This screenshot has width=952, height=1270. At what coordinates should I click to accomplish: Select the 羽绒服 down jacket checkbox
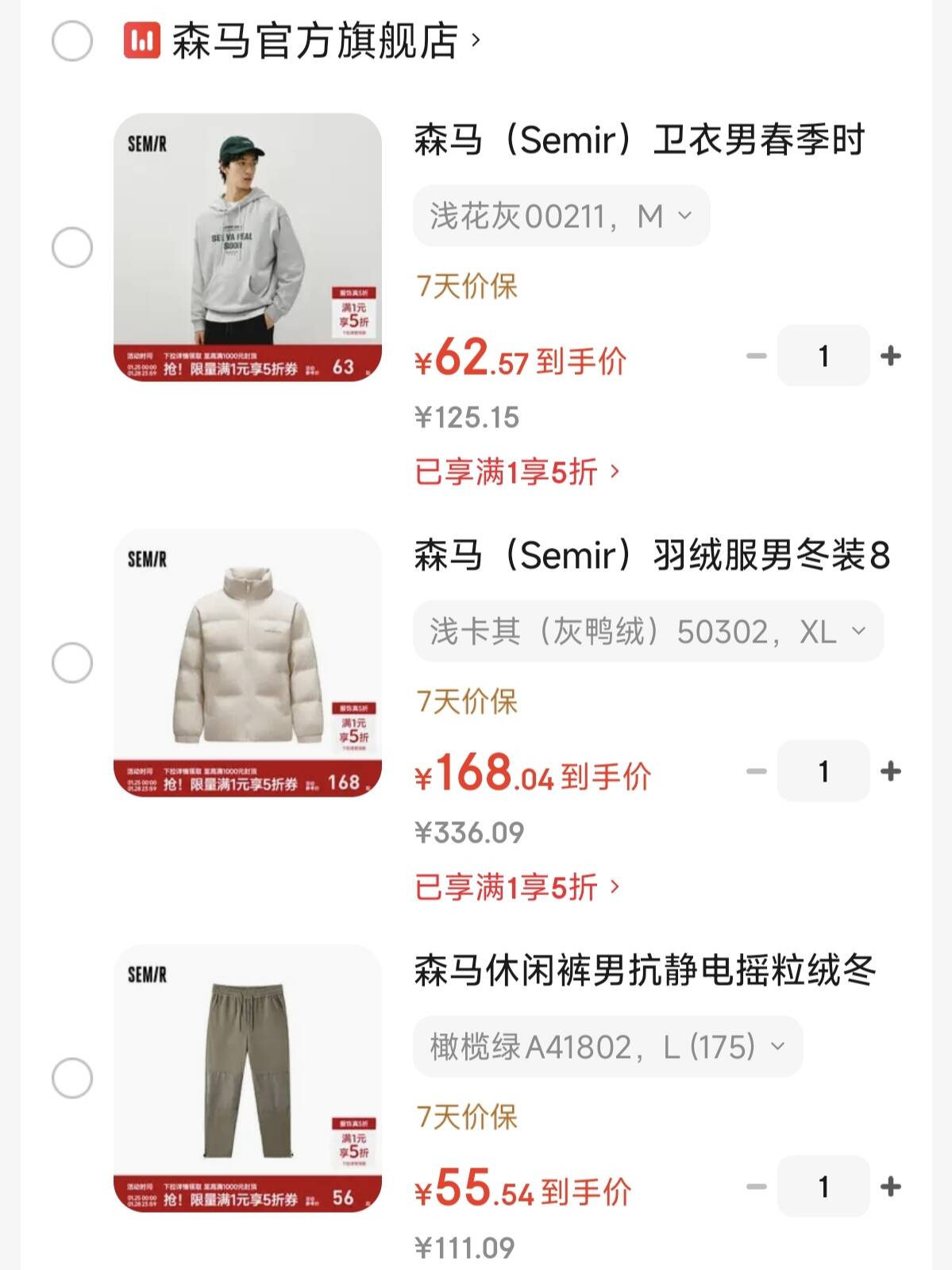pos(72,663)
